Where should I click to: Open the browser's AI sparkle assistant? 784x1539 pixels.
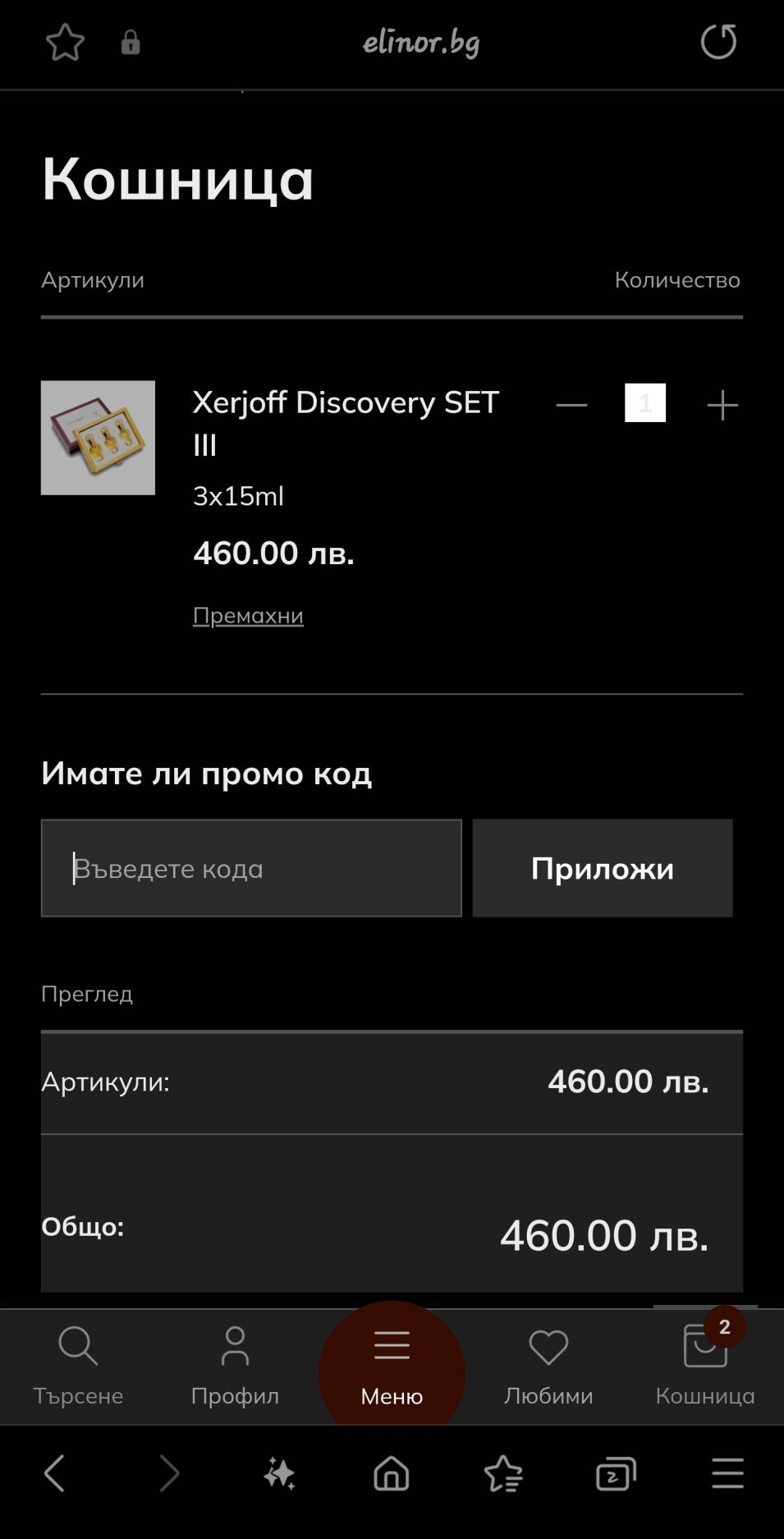pos(279,1473)
